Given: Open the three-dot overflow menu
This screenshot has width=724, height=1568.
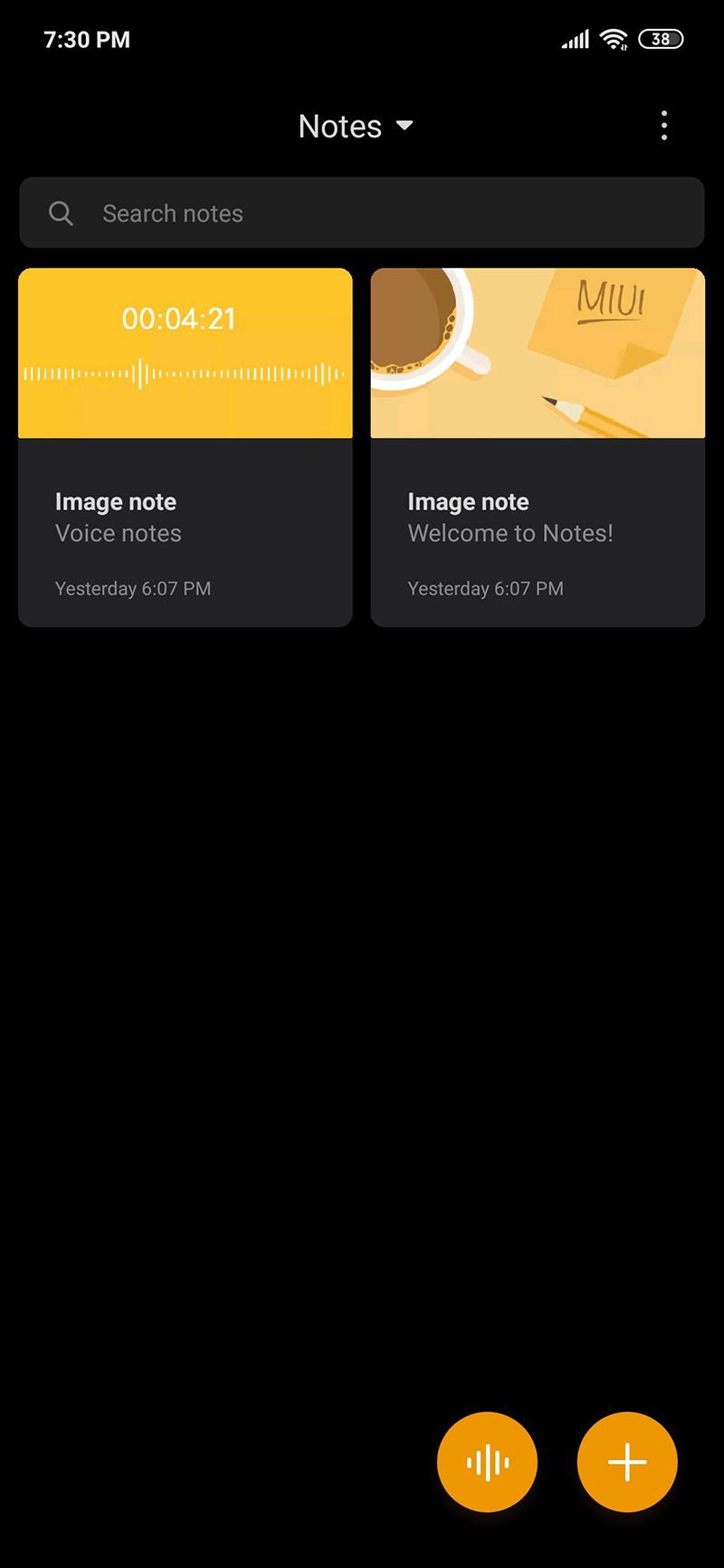Looking at the screenshot, I should click(664, 126).
